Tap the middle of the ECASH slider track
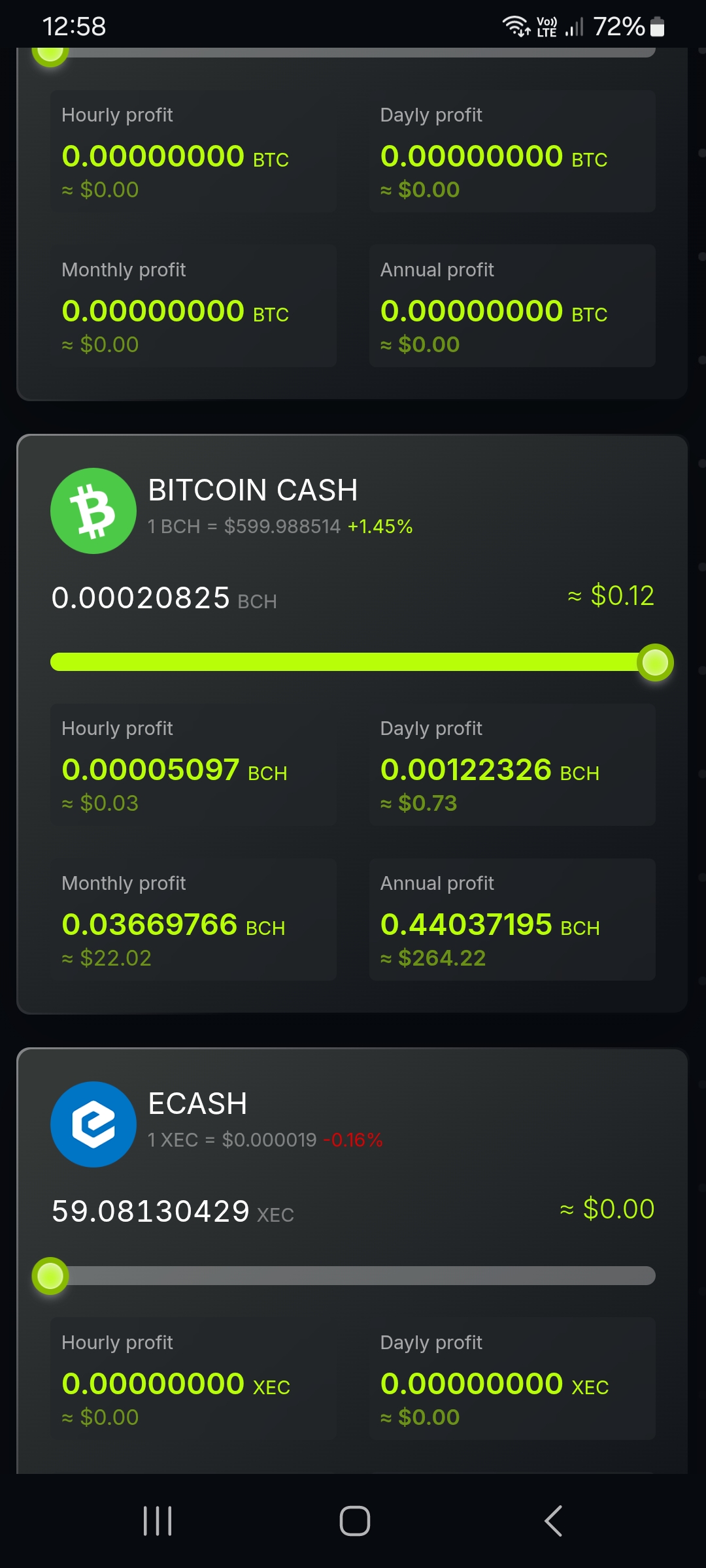This screenshot has height=1568, width=706. pyautogui.click(x=353, y=1275)
